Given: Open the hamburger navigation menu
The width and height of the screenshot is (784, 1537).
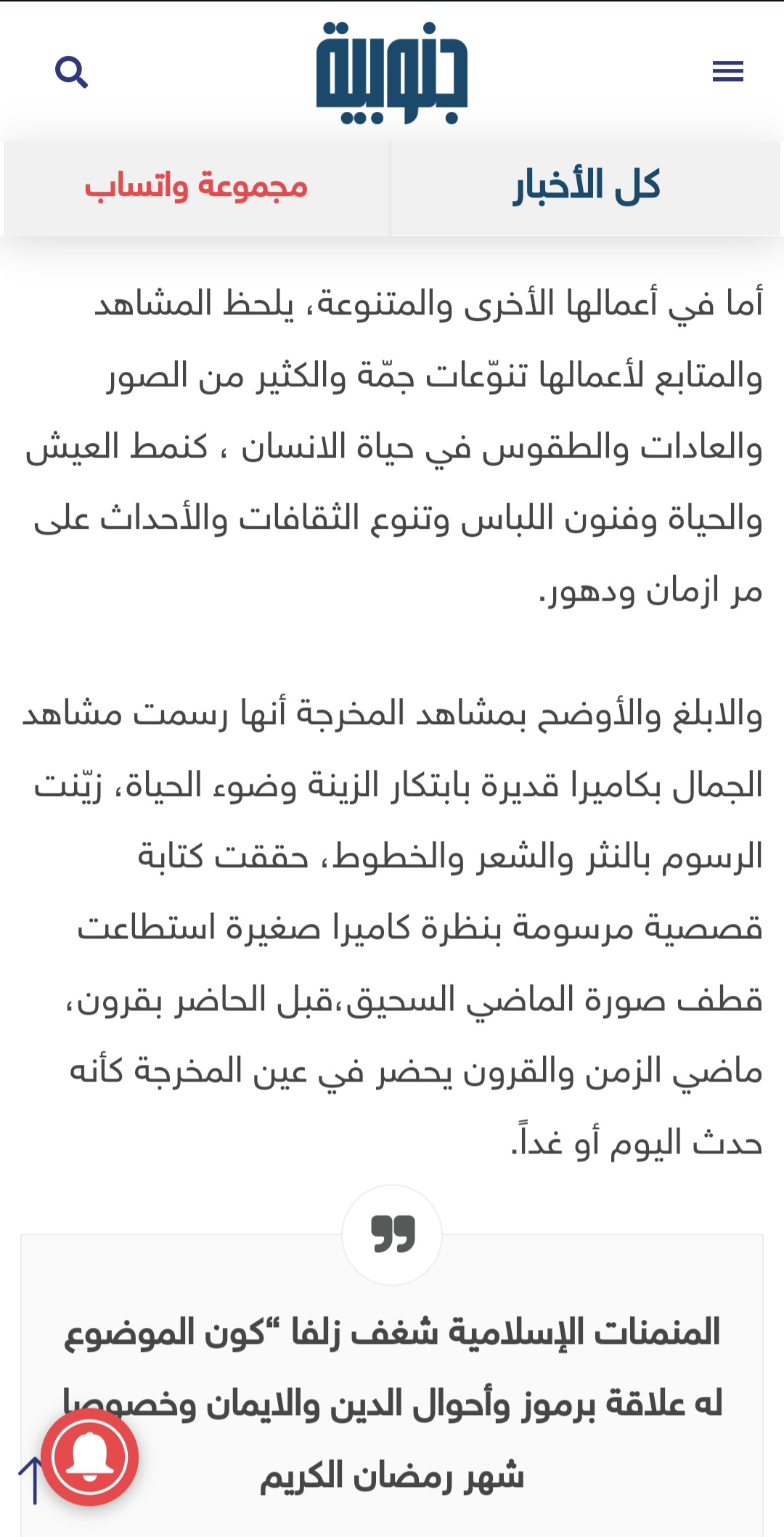Looking at the screenshot, I should pyautogui.click(x=727, y=71).
